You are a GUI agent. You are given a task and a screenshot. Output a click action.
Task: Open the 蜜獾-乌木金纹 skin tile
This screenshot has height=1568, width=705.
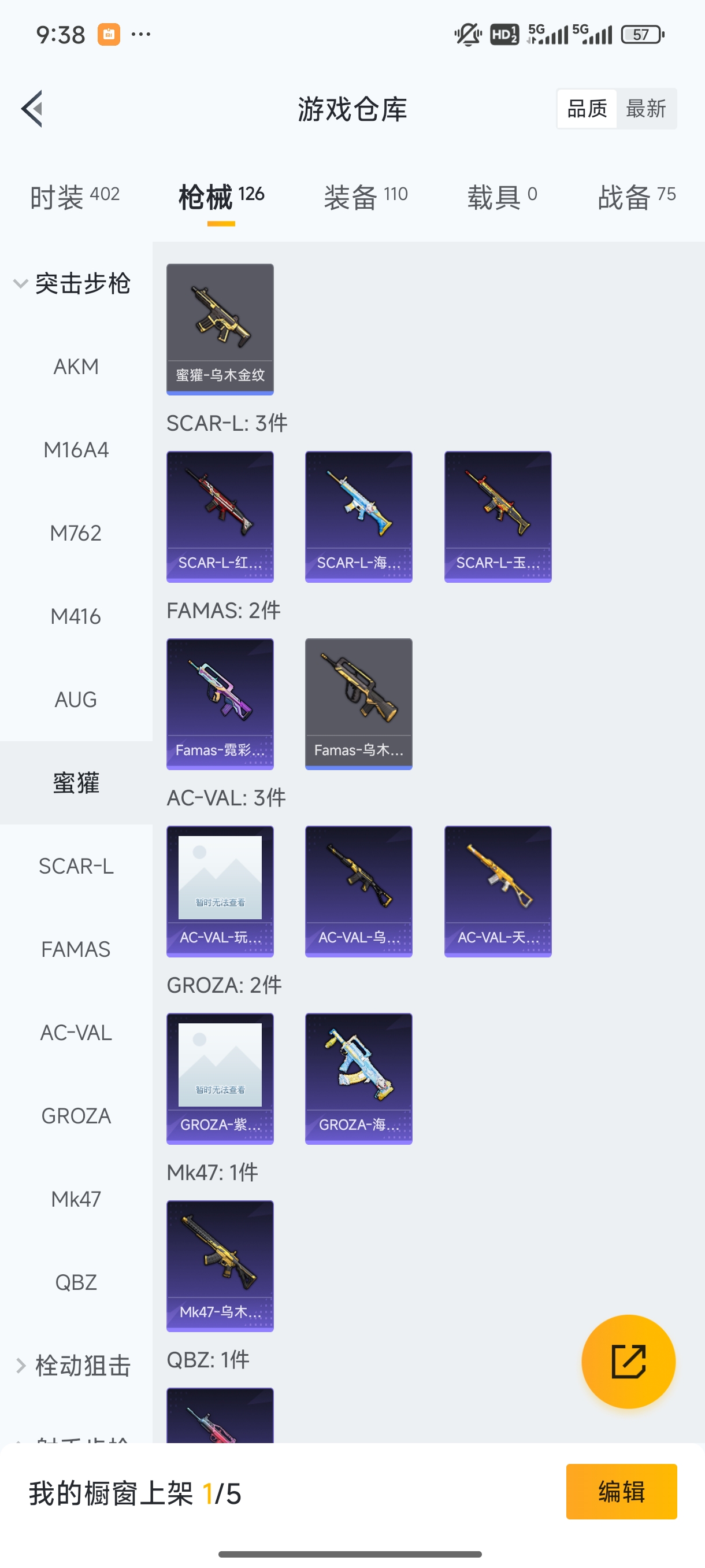(220, 329)
